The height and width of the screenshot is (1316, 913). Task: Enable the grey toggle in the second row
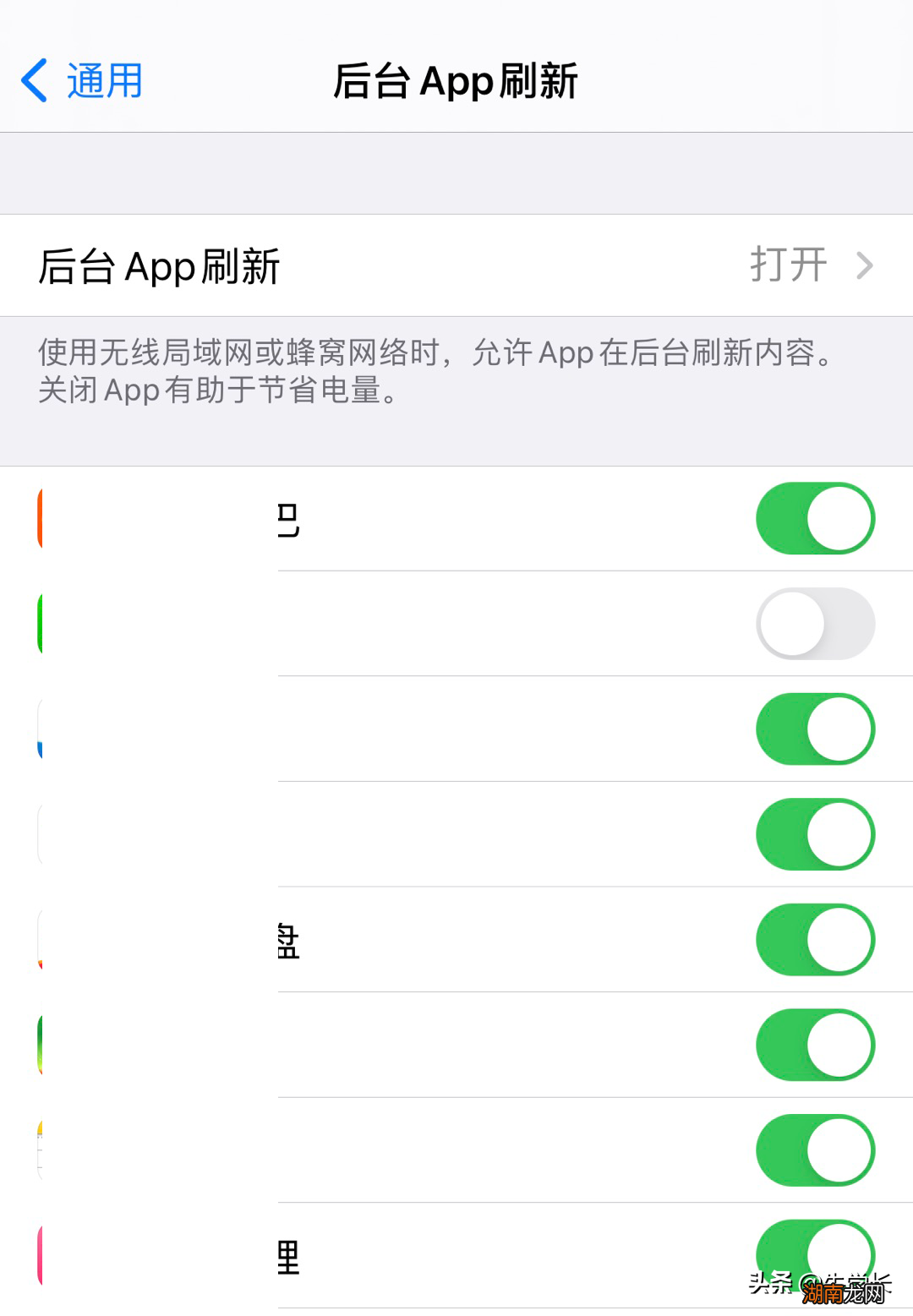coord(814,624)
